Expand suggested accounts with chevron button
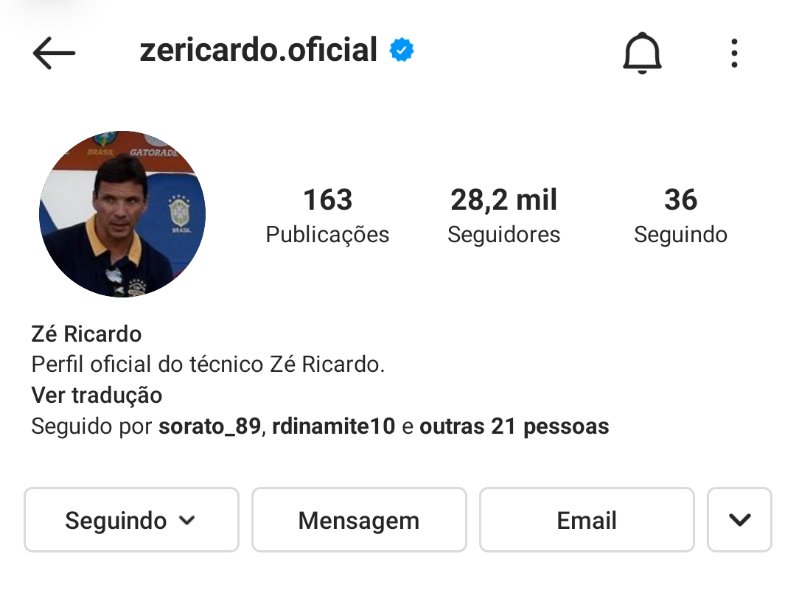 pos(739,520)
